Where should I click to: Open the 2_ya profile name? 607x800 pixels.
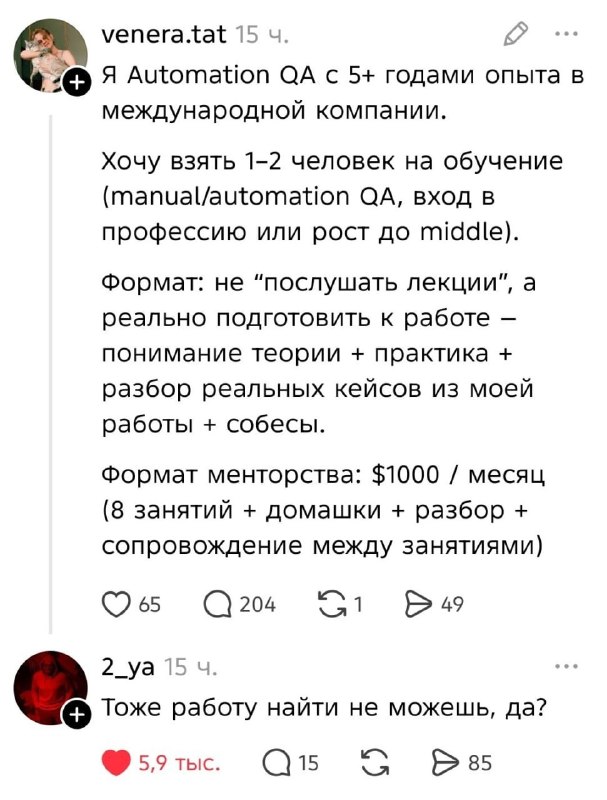click(128, 667)
